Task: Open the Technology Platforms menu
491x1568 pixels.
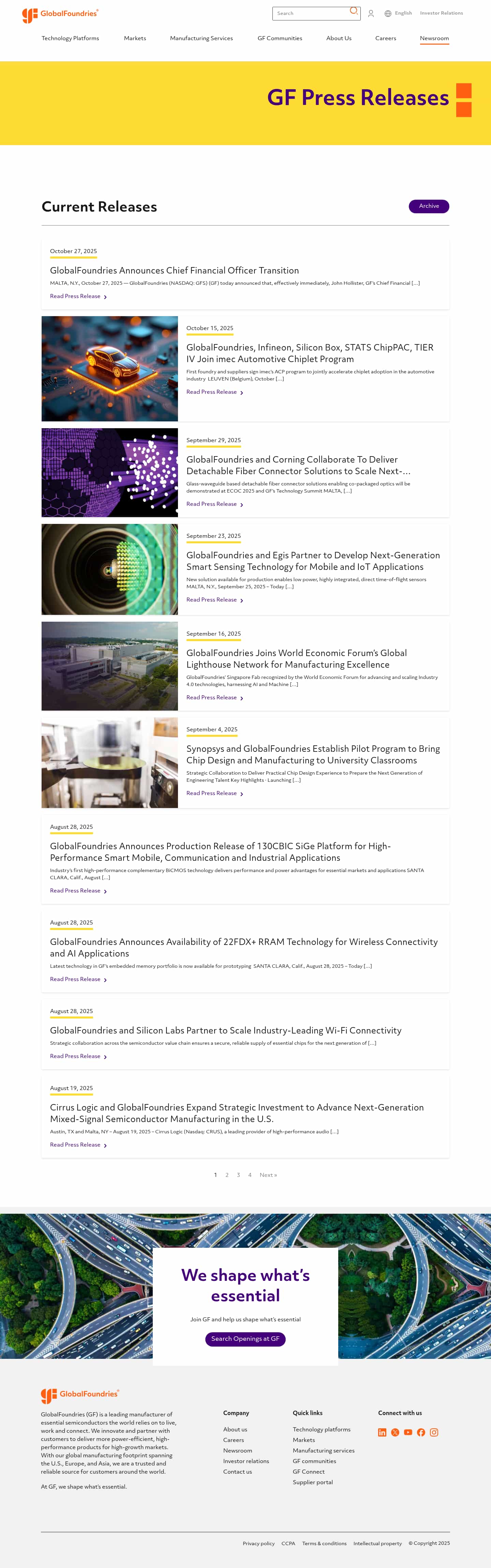Action: [70, 38]
